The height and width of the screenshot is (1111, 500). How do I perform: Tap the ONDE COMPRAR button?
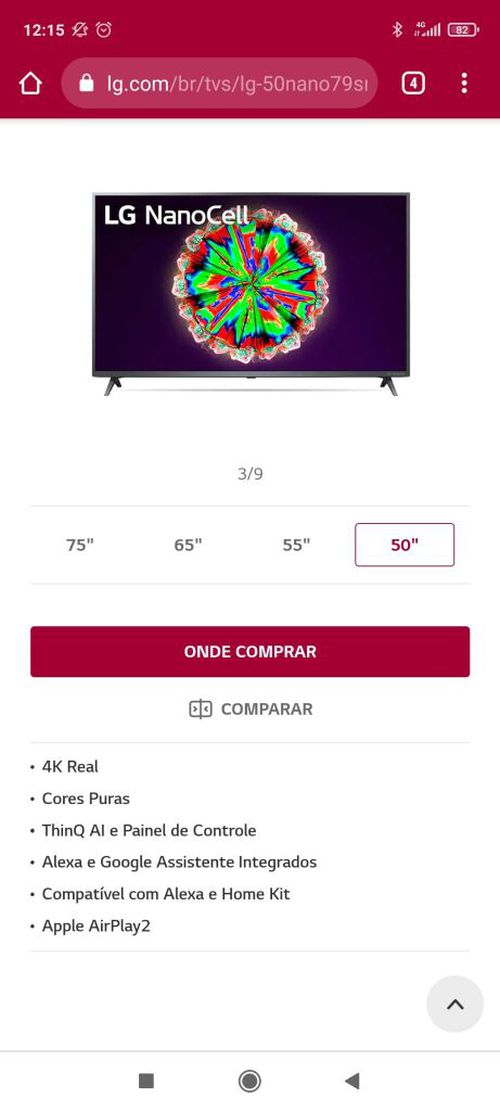[x=250, y=651]
